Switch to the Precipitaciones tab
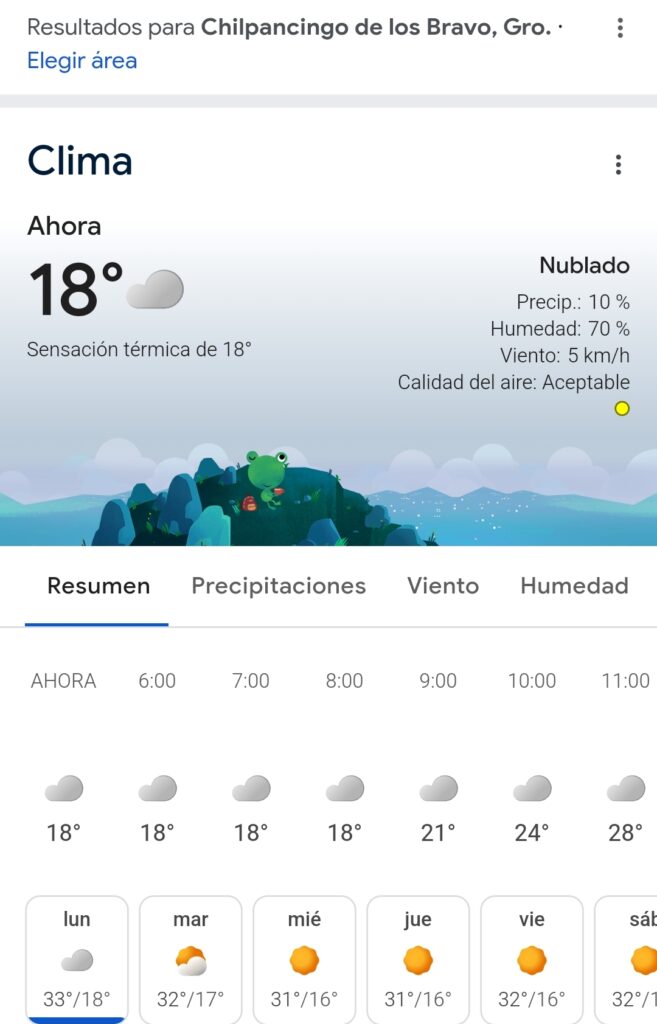Viewport: 657px width, 1024px height. point(278,586)
